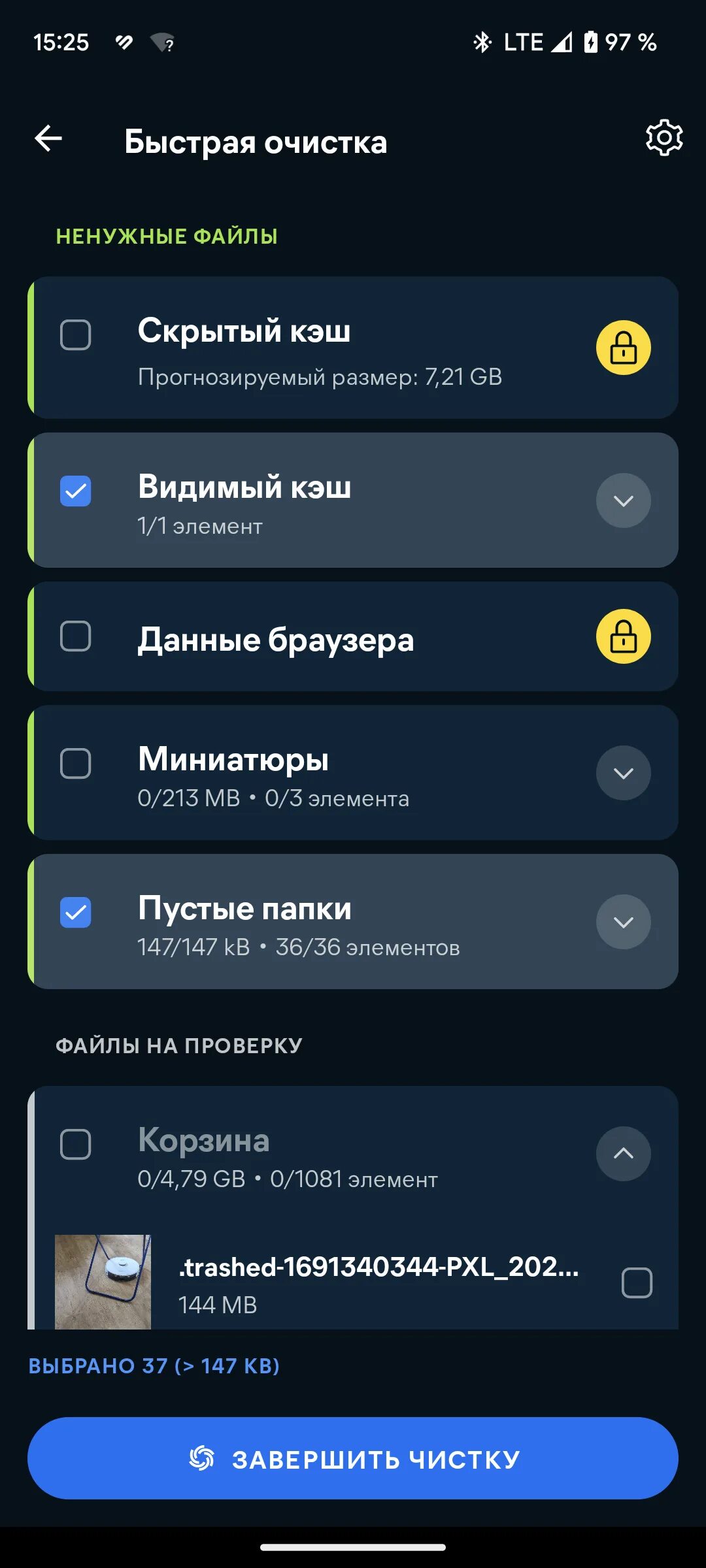Viewport: 706px width, 1568px height.
Task: Mark the .trashed-1691340344 file checkbox
Action: 637,1282
